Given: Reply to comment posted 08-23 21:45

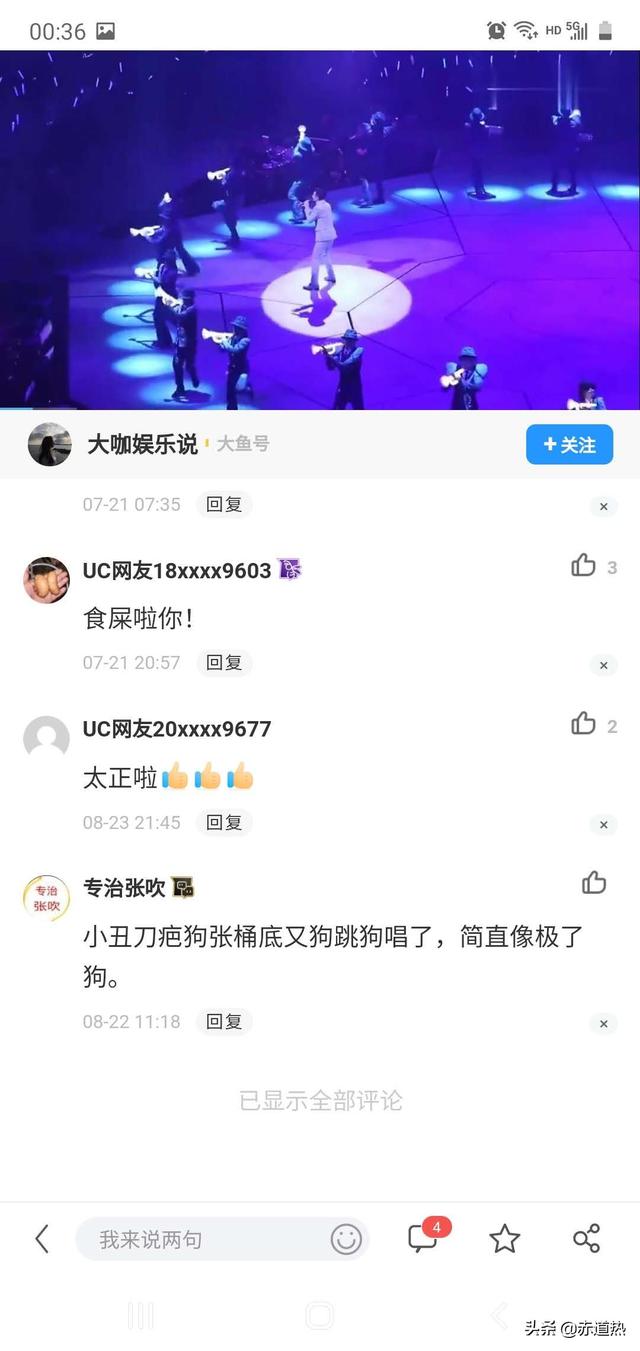Looking at the screenshot, I should coord(224,823).
